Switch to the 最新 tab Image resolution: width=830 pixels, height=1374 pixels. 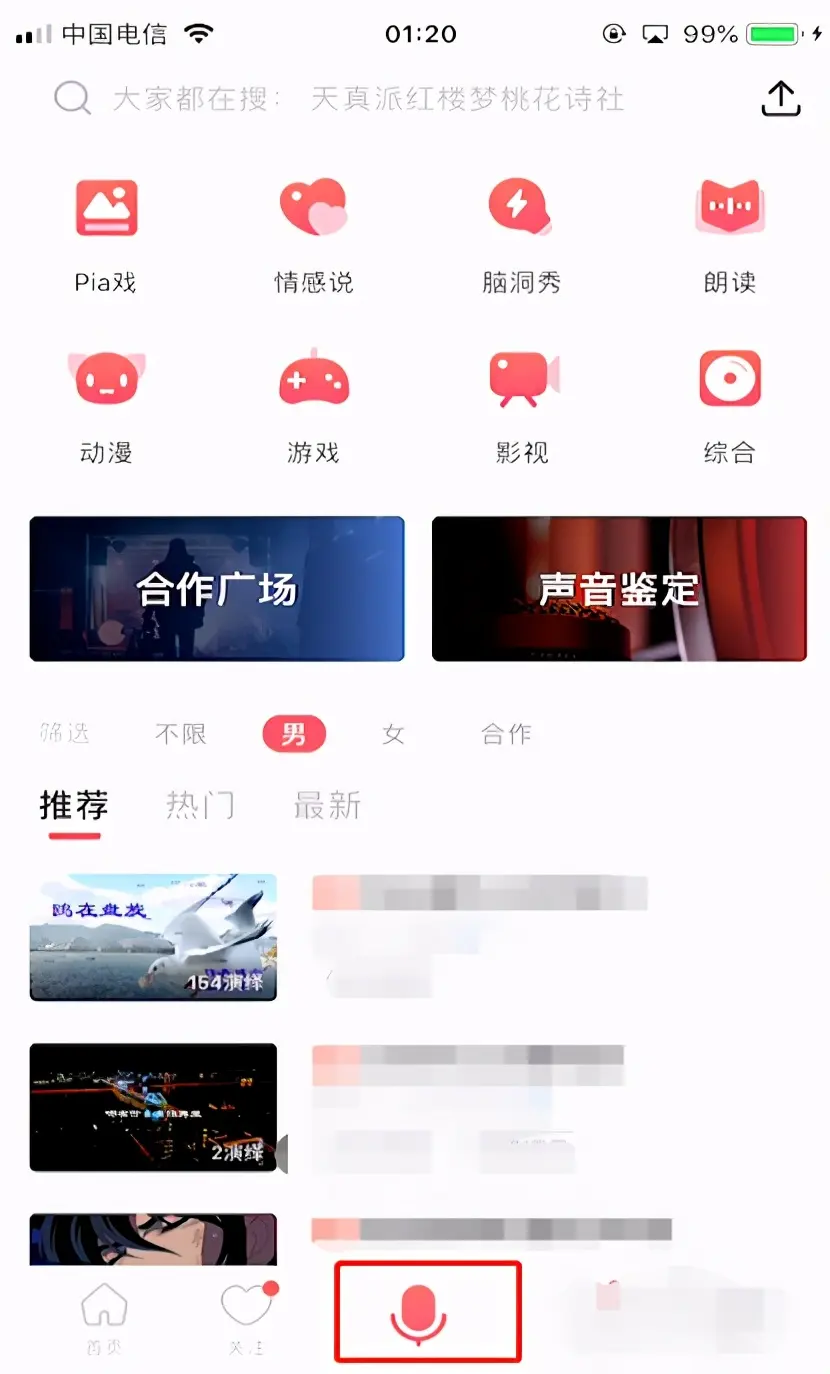tap(327, 805)
